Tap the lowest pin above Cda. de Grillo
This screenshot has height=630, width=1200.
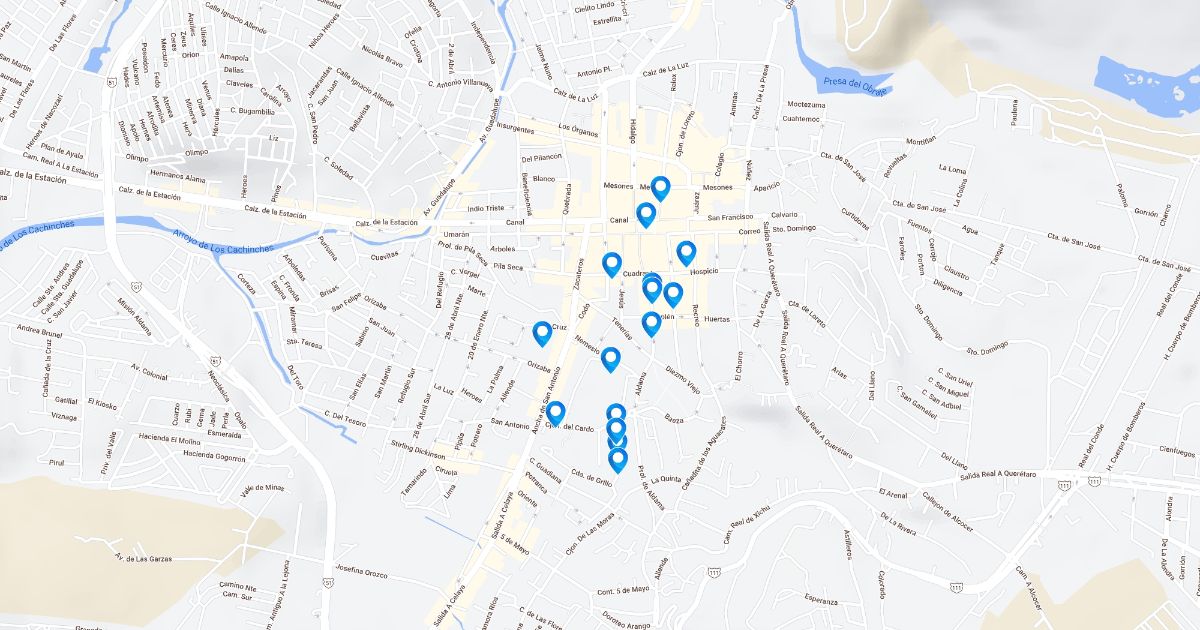coord(618,459)
